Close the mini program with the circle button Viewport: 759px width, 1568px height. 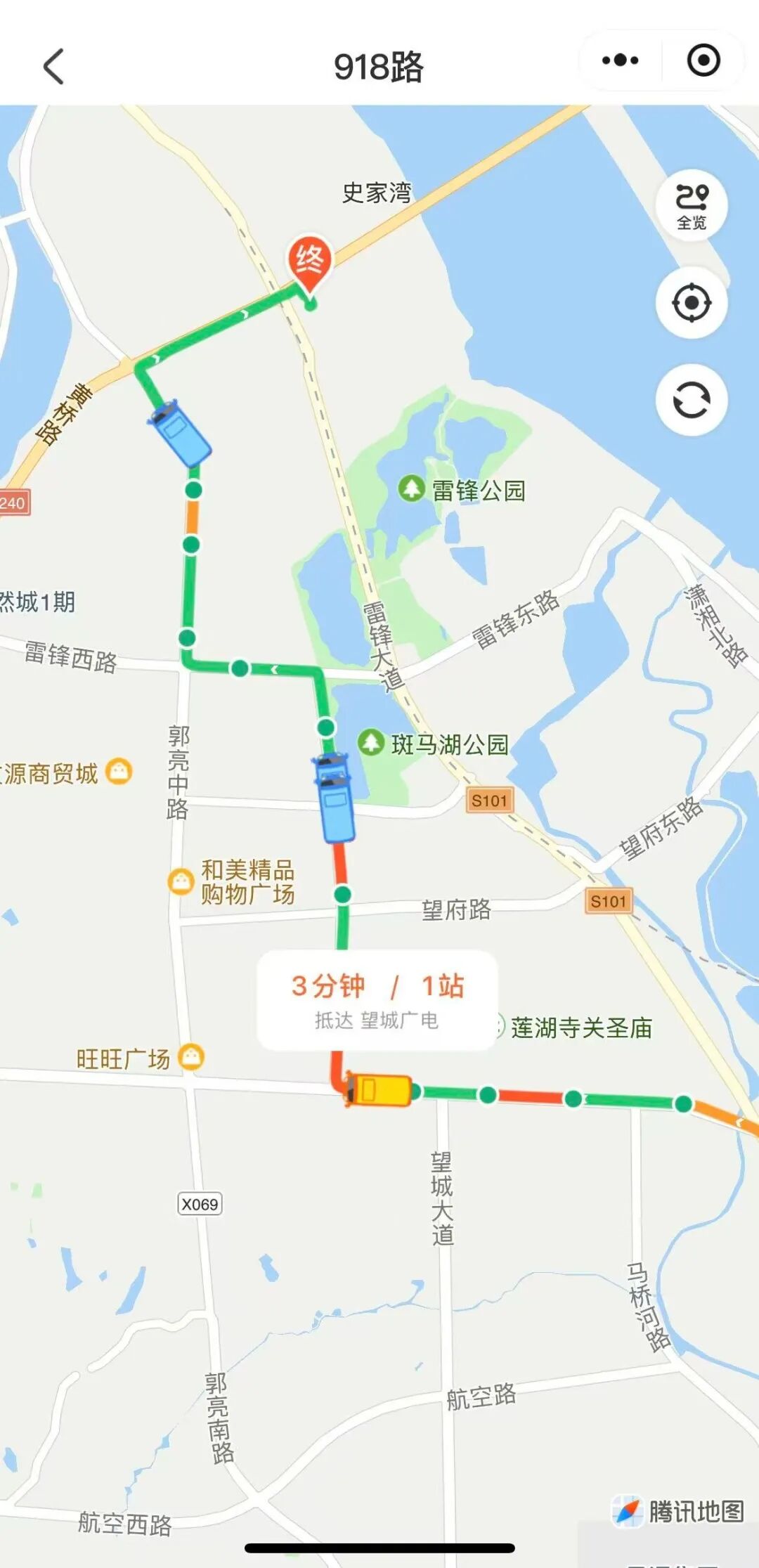pos(703,60)
